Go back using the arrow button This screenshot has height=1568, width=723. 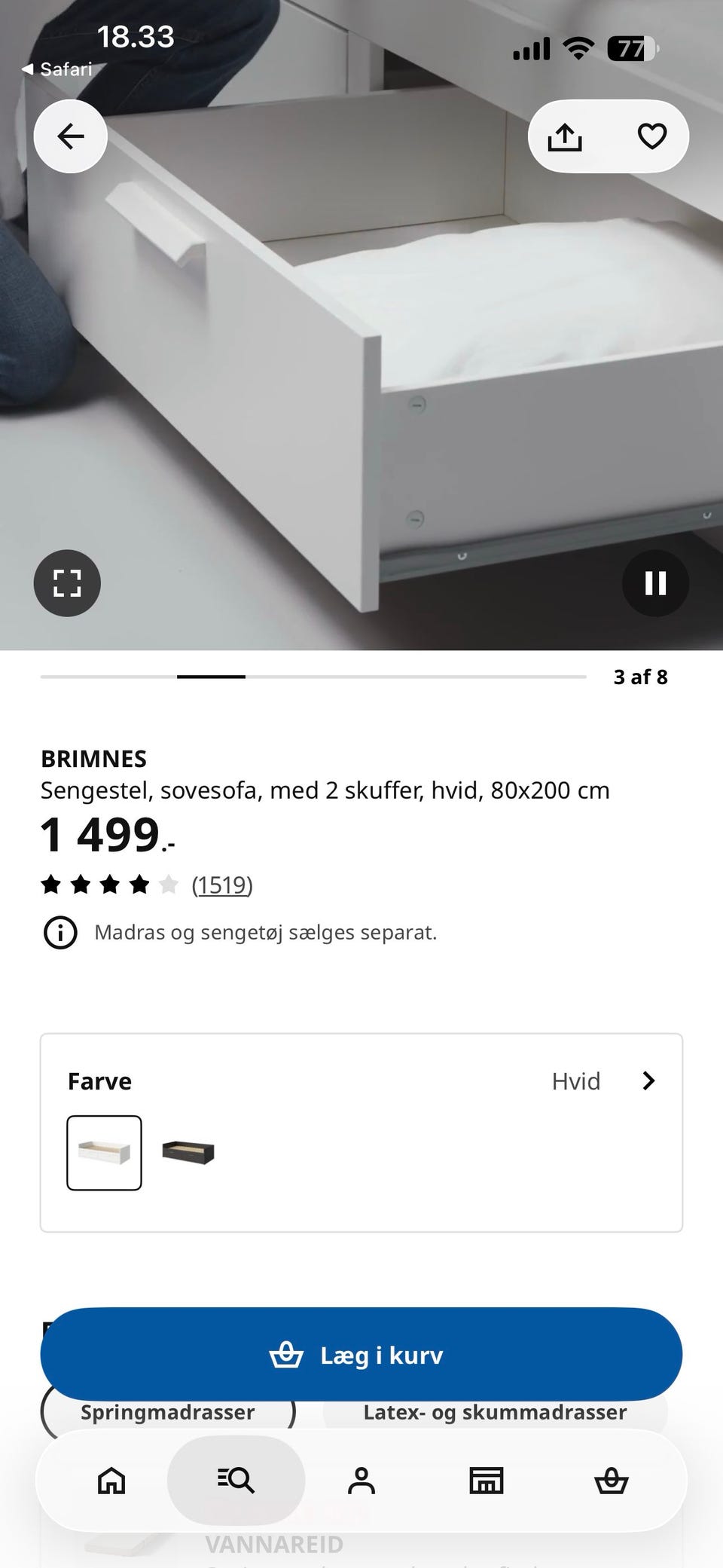pyautogui.click(x=71, y=136)
